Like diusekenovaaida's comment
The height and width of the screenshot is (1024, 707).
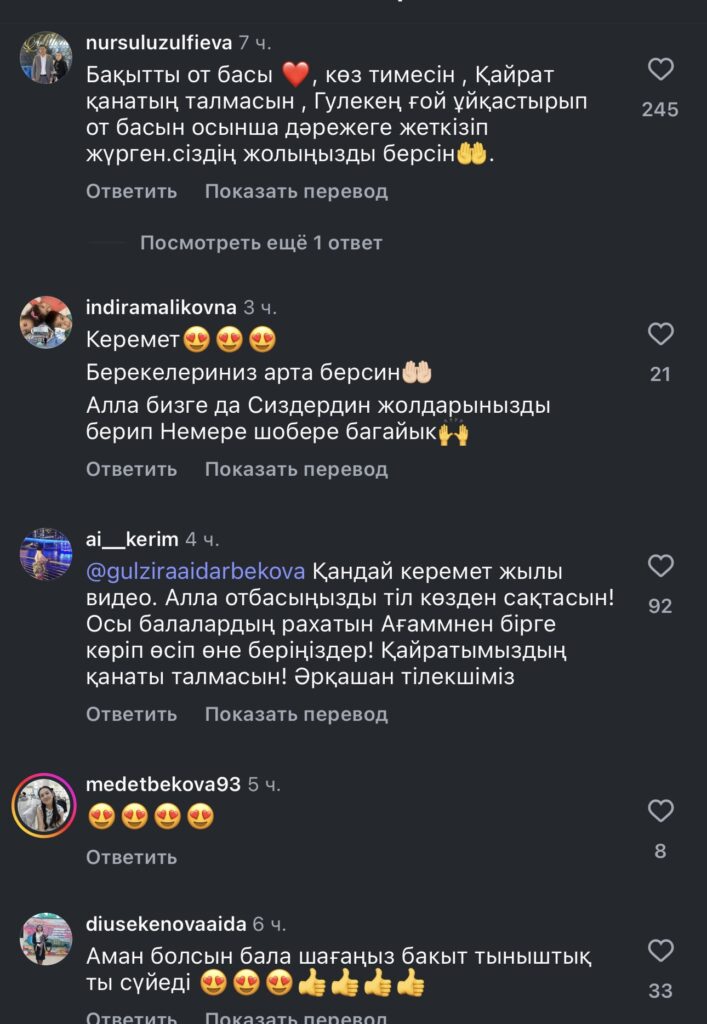click(660, 950)
